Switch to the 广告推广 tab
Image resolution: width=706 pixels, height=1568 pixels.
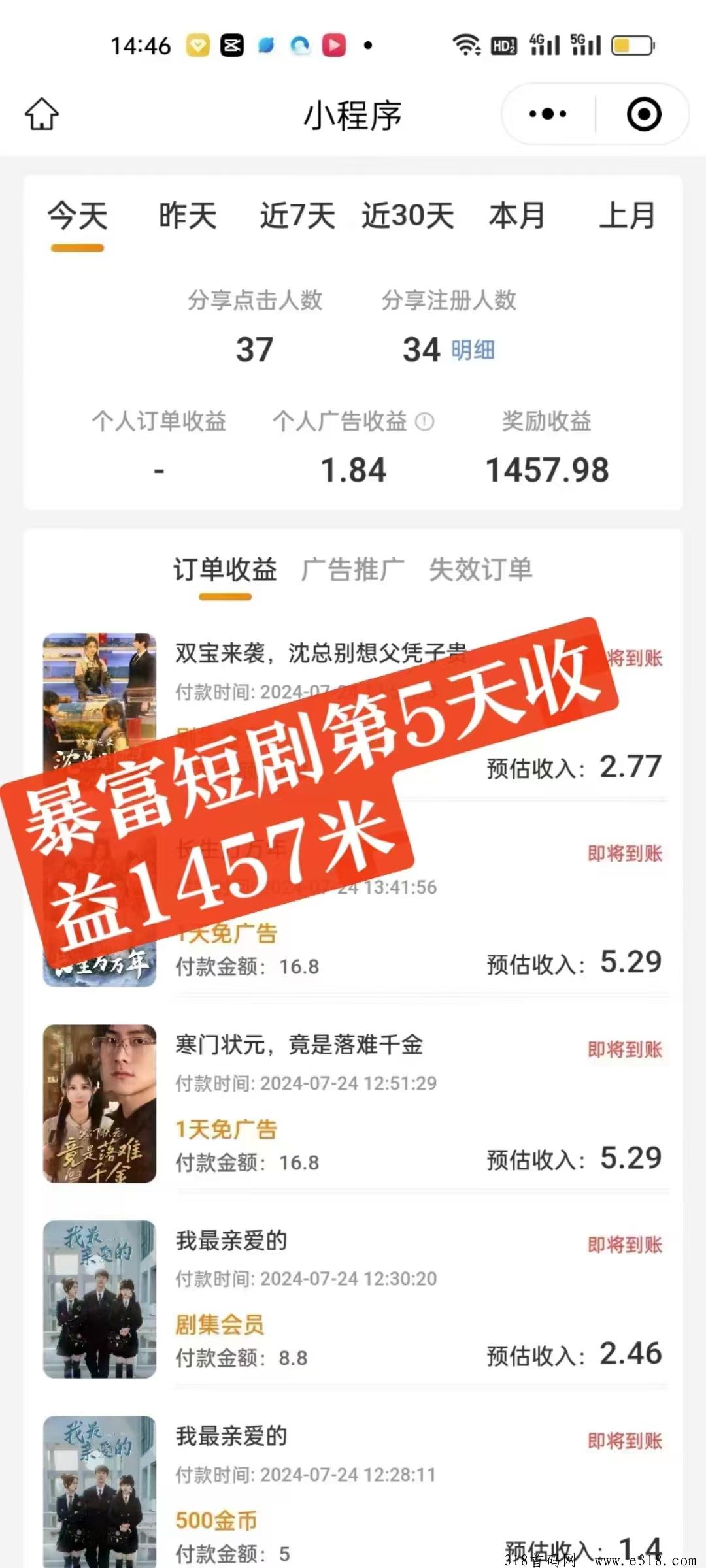point(352,570)
